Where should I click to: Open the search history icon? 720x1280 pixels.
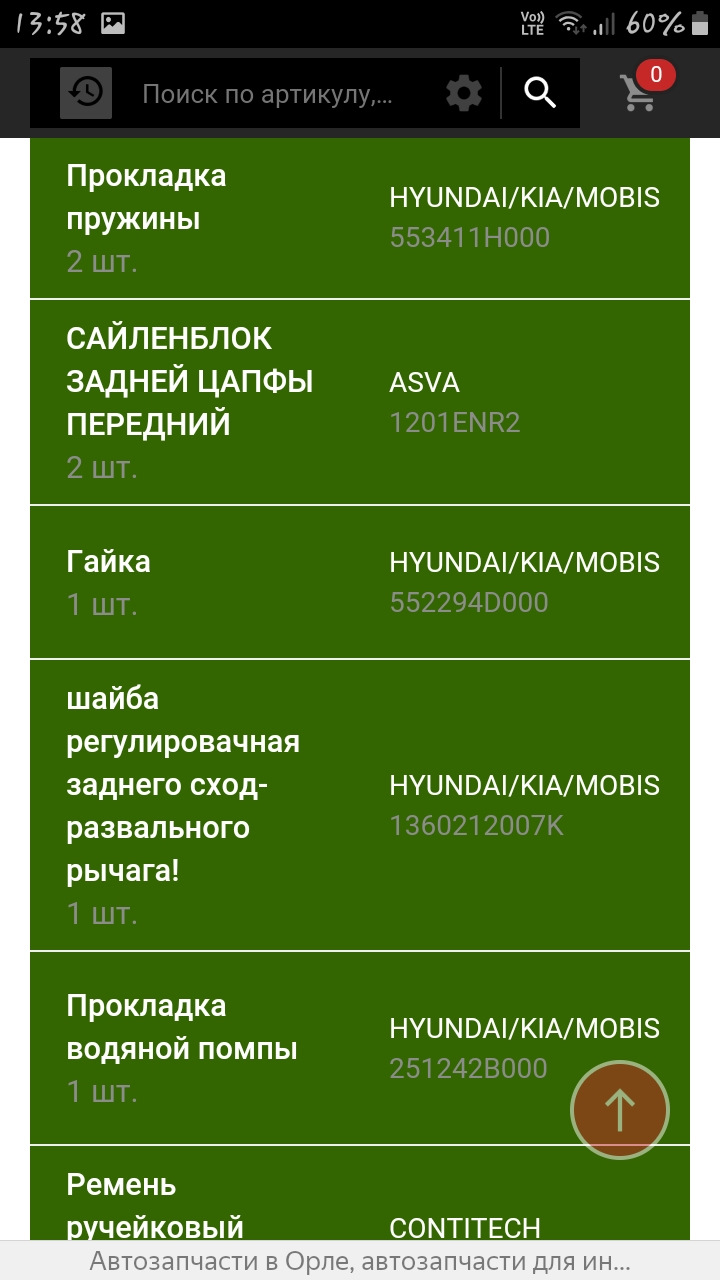pyautogui.click(x=86, y=94)
